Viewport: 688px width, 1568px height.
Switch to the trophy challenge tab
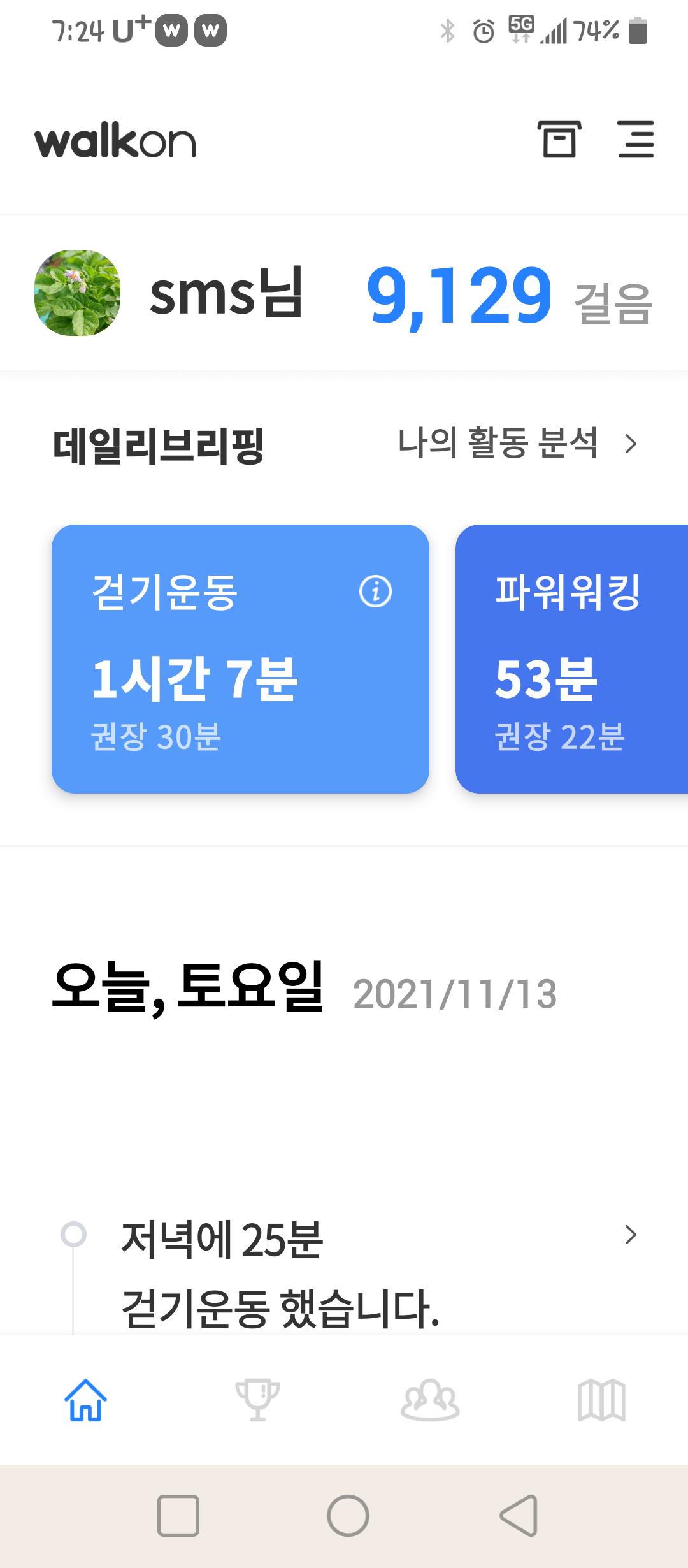click(x=257, y=1400)
